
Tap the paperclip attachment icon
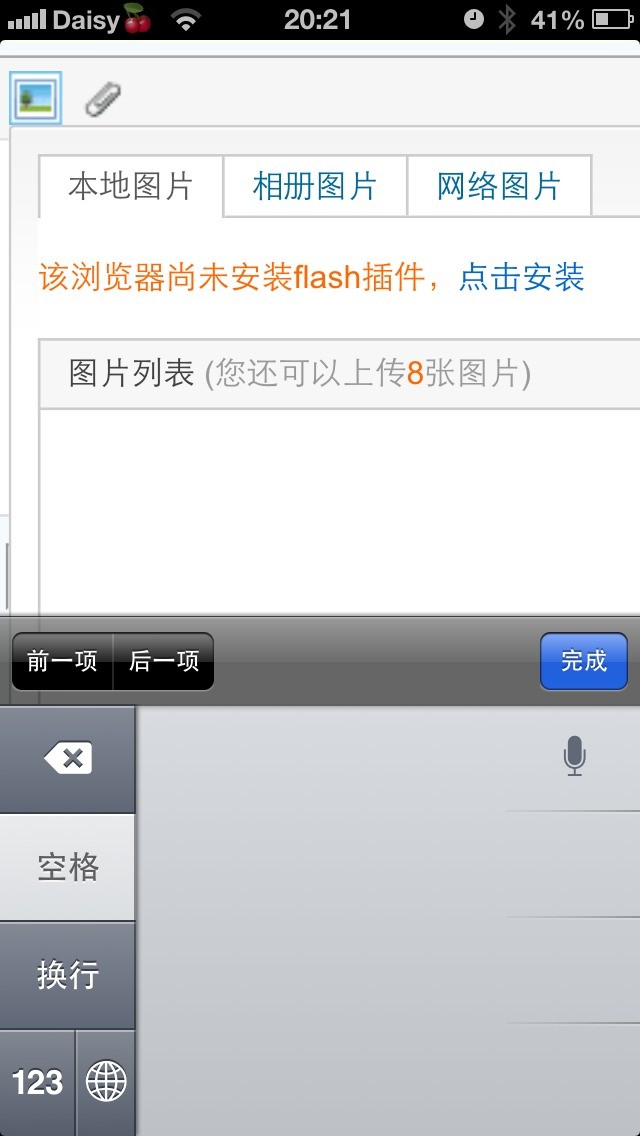tap(103, 99)
